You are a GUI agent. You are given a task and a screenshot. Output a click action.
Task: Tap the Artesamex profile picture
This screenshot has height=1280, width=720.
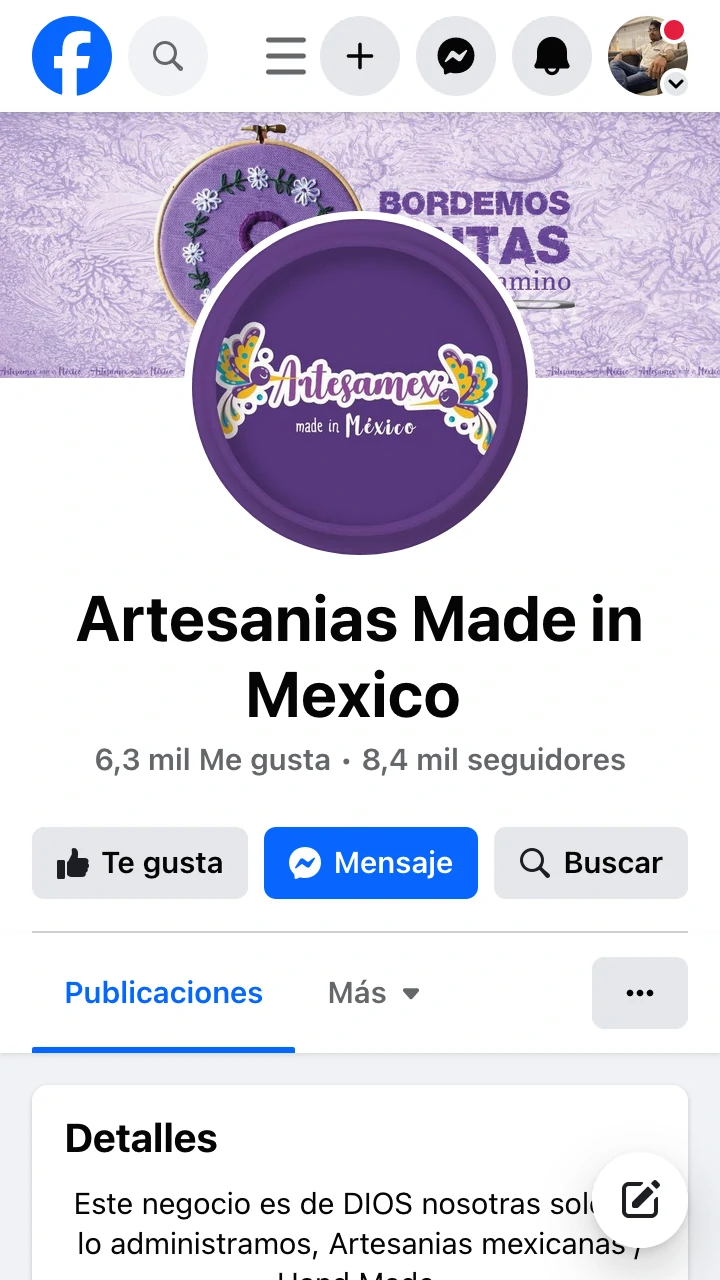click(x=360, y=385)
